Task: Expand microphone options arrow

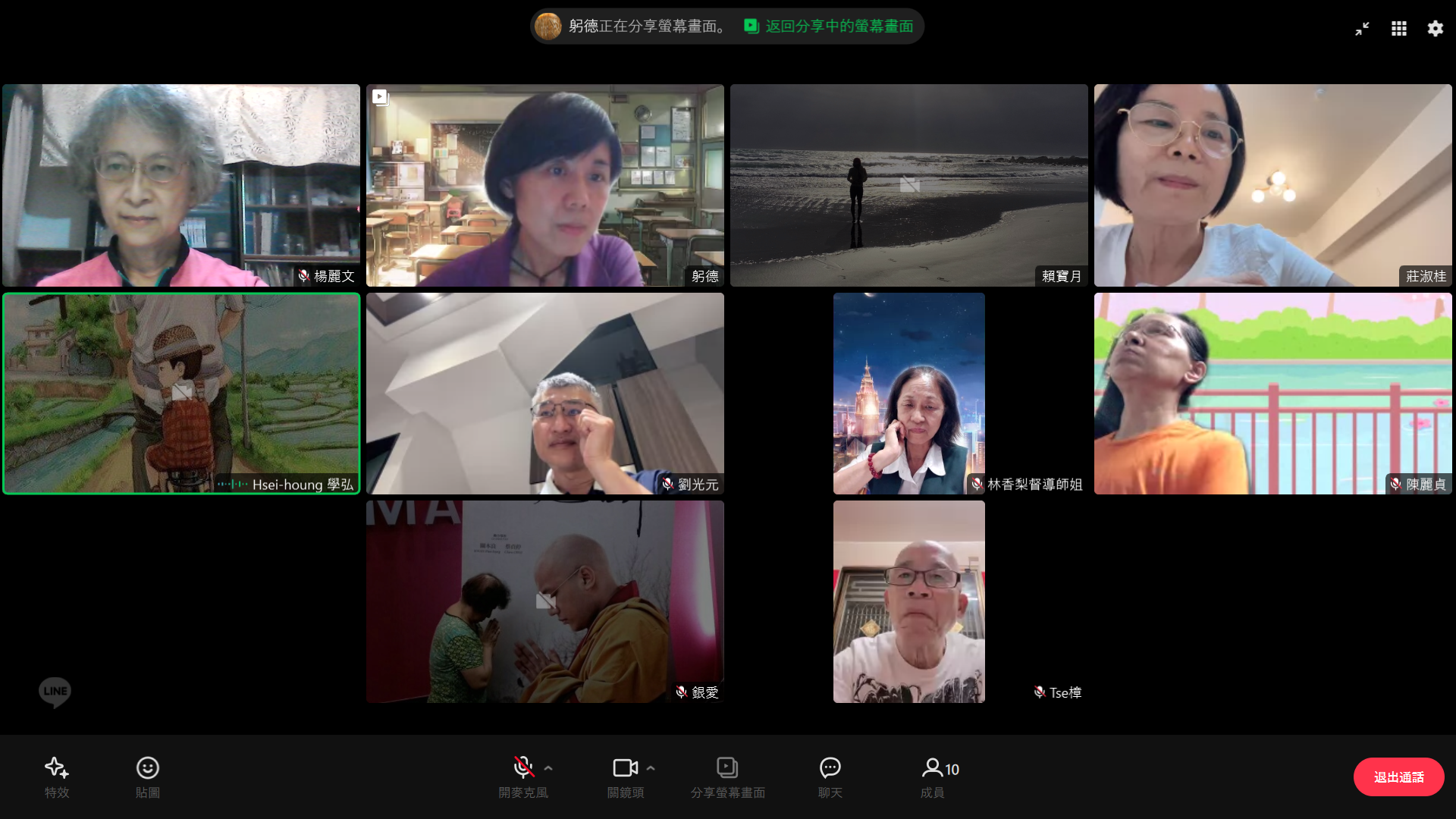Action: click(548, 768)
